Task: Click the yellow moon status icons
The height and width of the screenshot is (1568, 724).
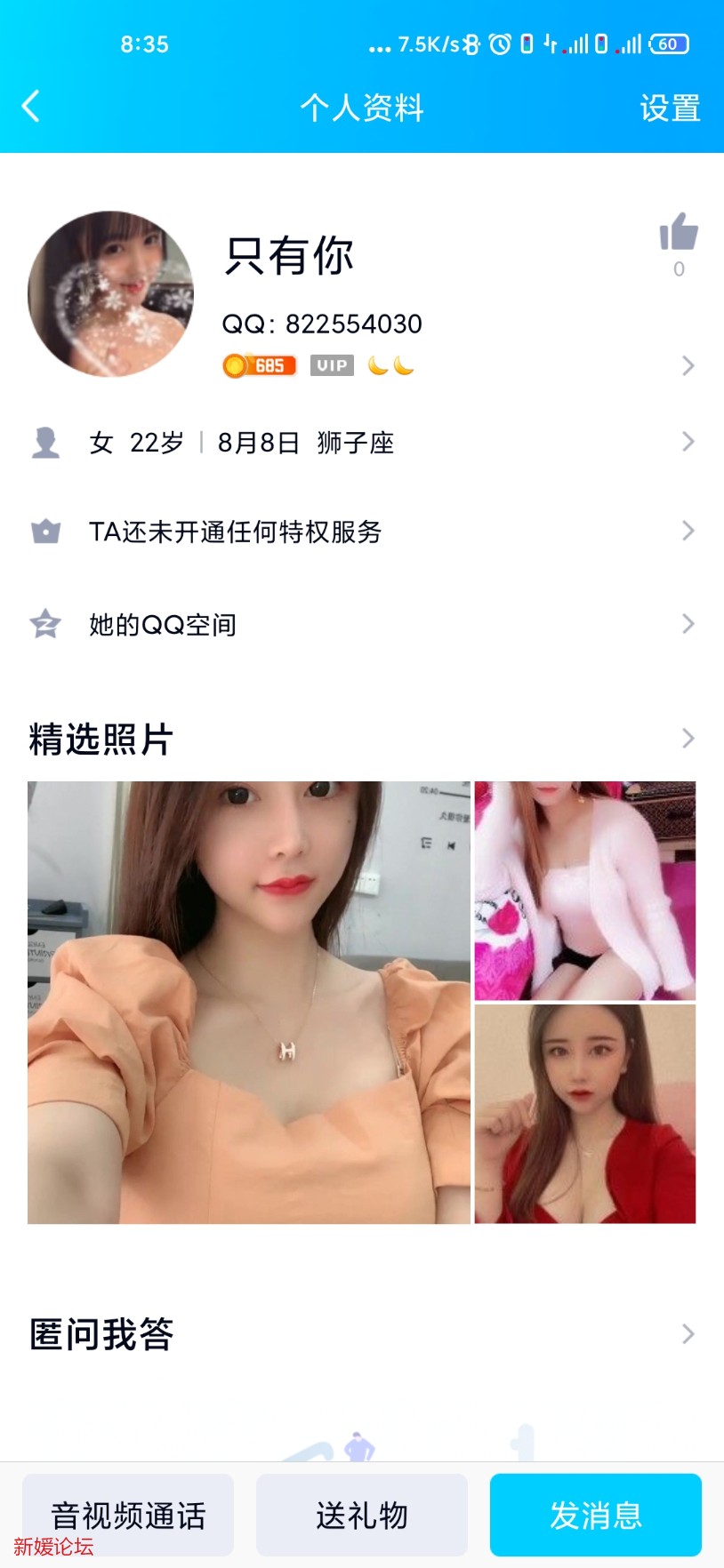Action: (x=390, y=364)
